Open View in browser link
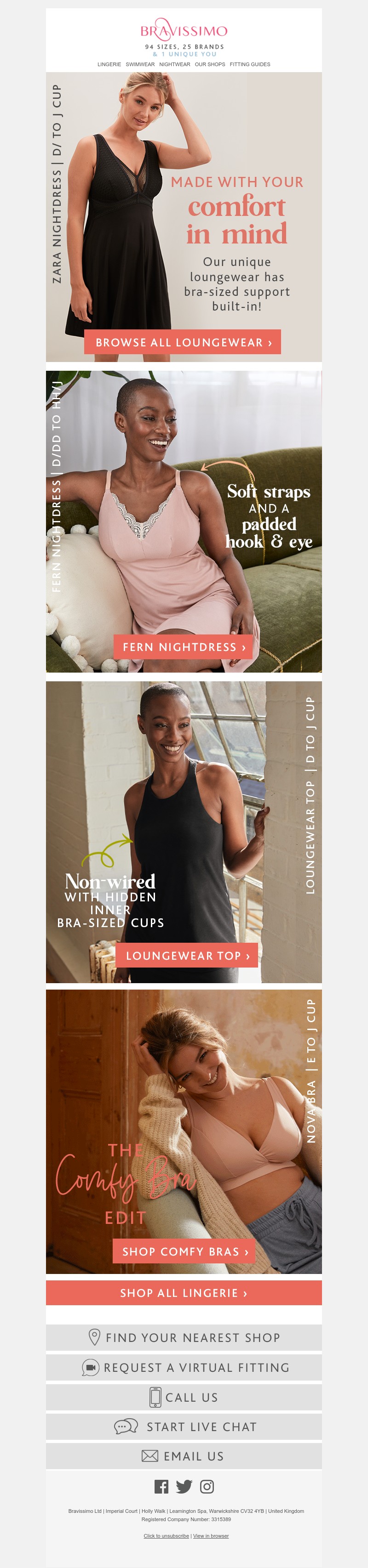Screen dimensions: 368x1568 211,1536
